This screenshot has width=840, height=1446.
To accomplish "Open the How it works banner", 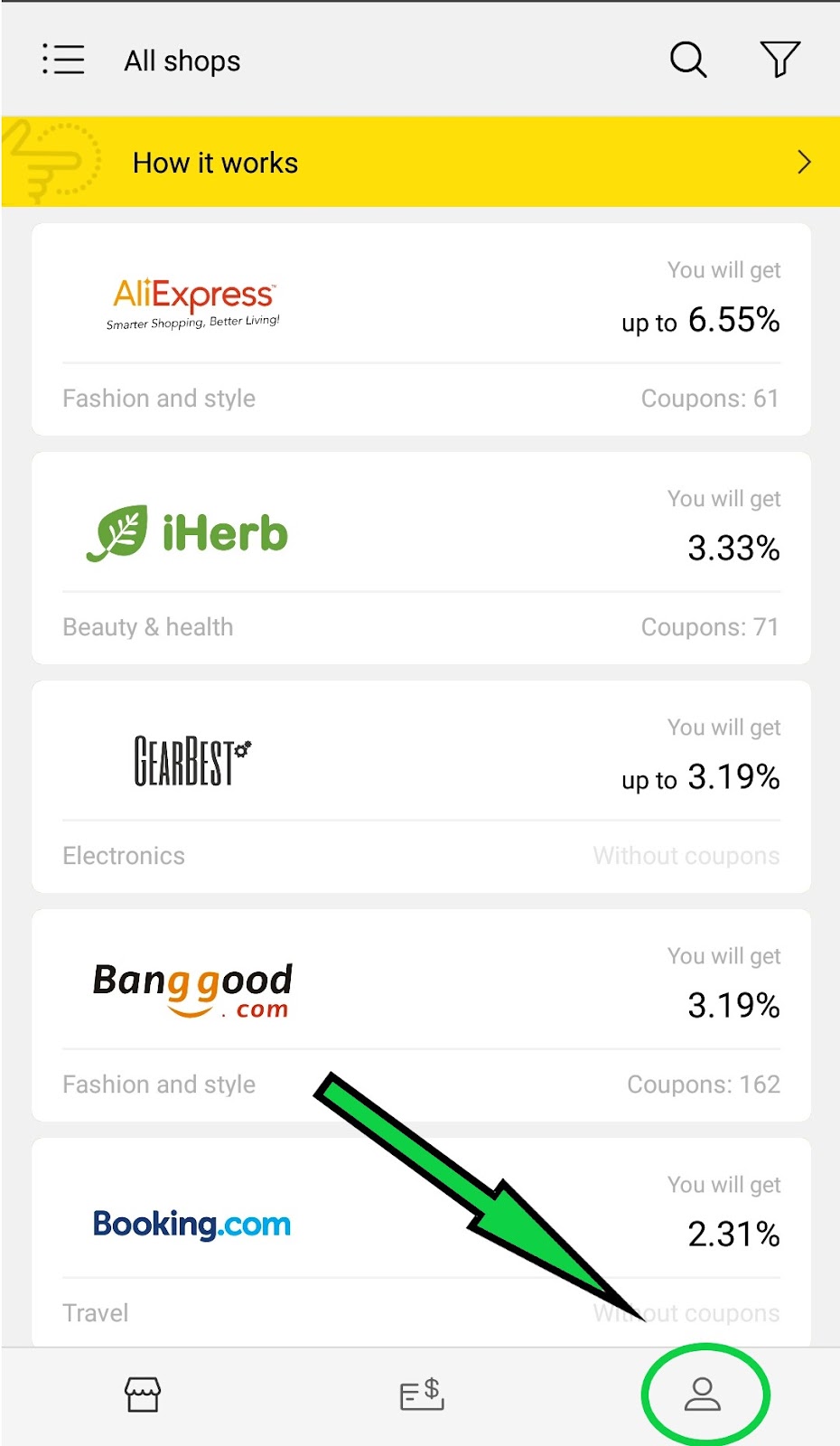I will 420,163.
